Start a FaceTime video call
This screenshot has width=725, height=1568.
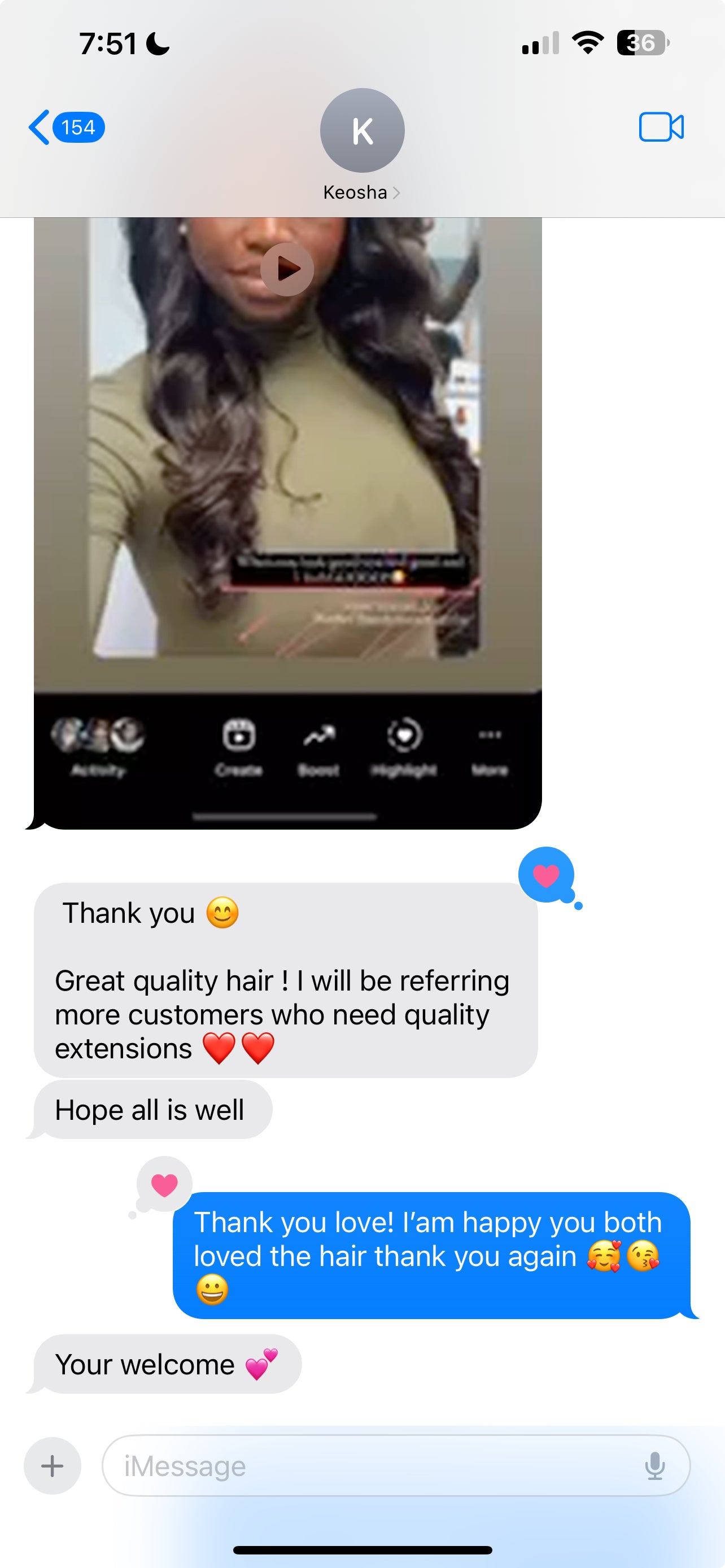click(661, 127)
